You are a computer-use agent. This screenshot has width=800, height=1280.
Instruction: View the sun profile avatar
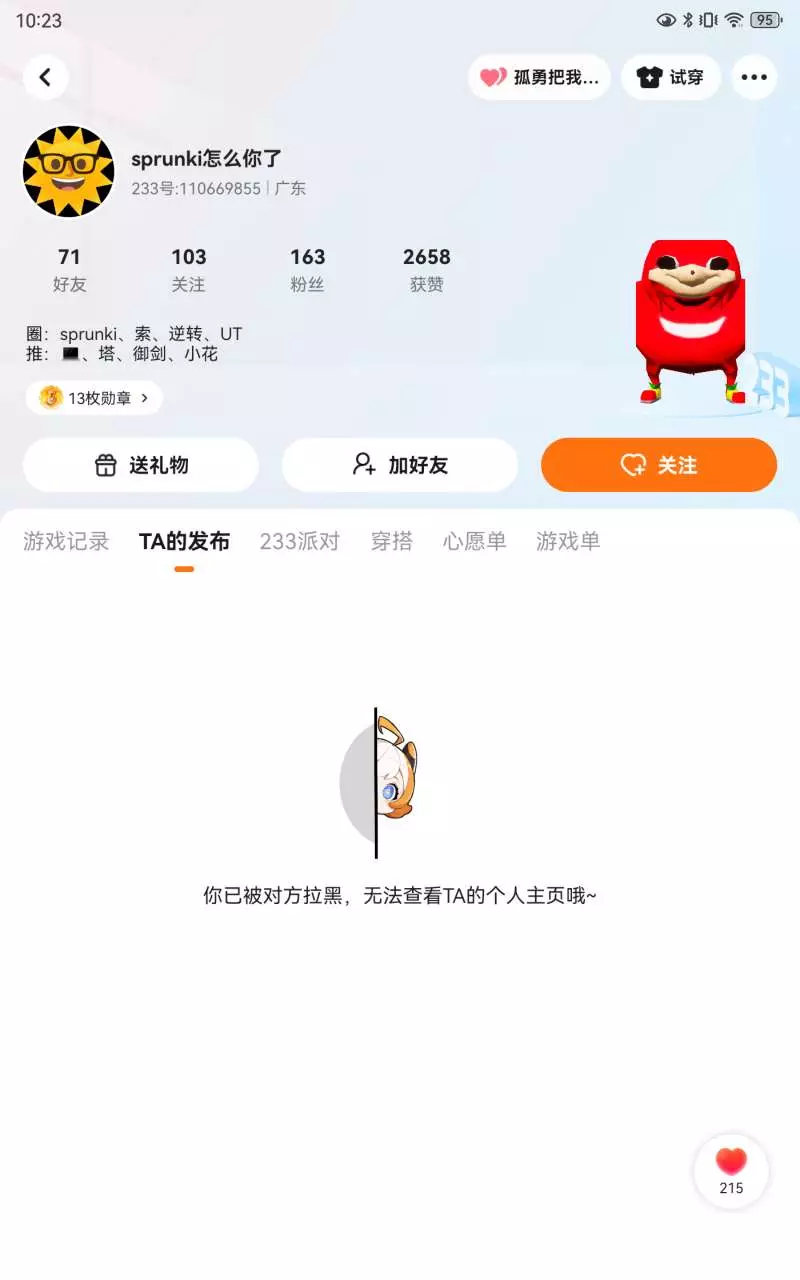click(x=69, y=171)
